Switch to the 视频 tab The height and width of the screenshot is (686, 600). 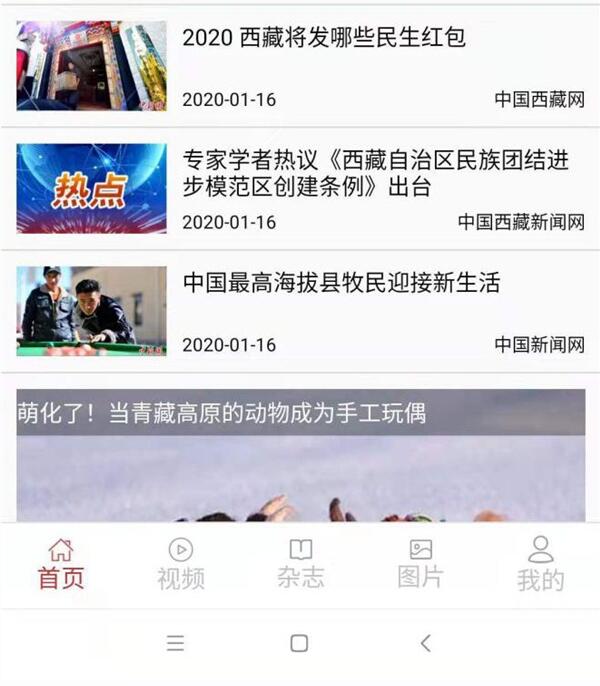181,564
